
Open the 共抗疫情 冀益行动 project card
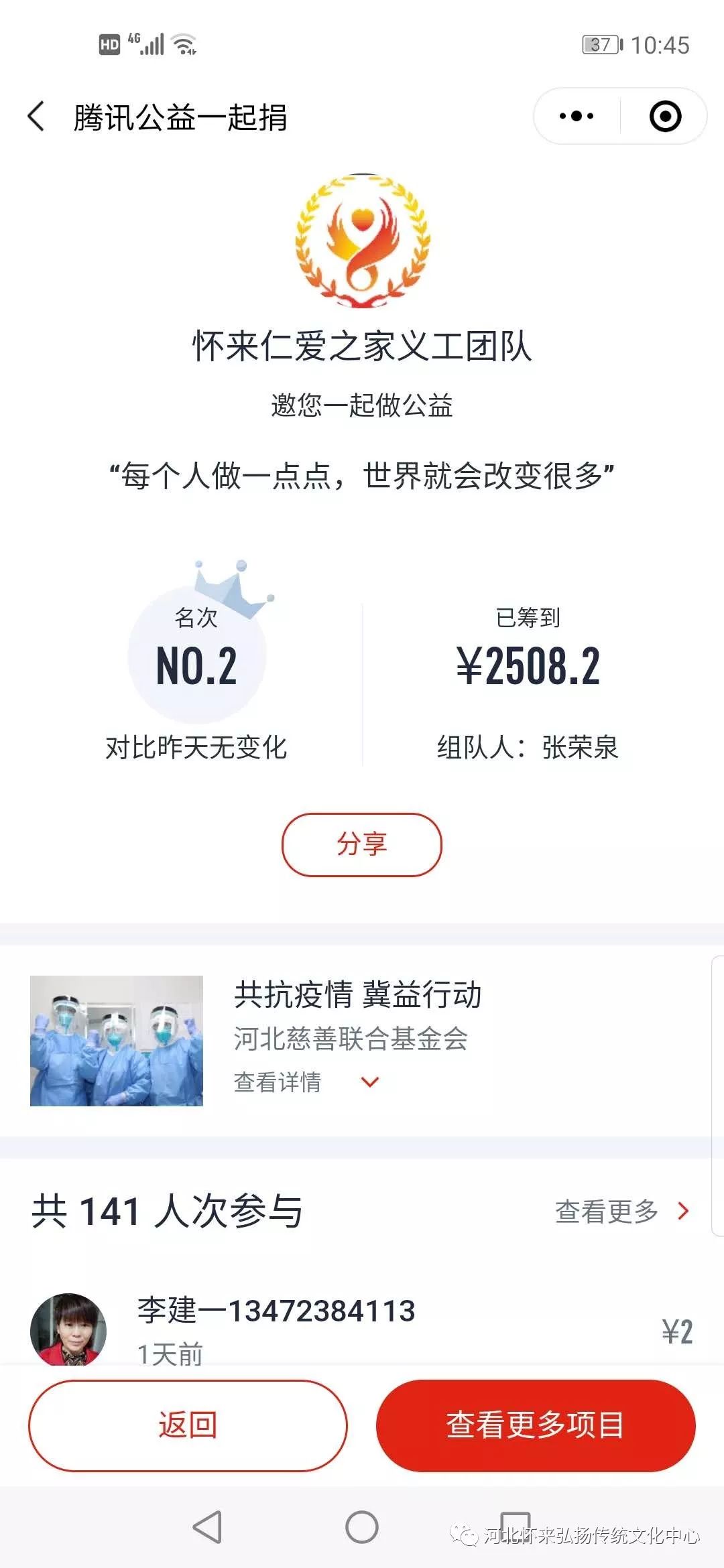click(x=357, y=995)
